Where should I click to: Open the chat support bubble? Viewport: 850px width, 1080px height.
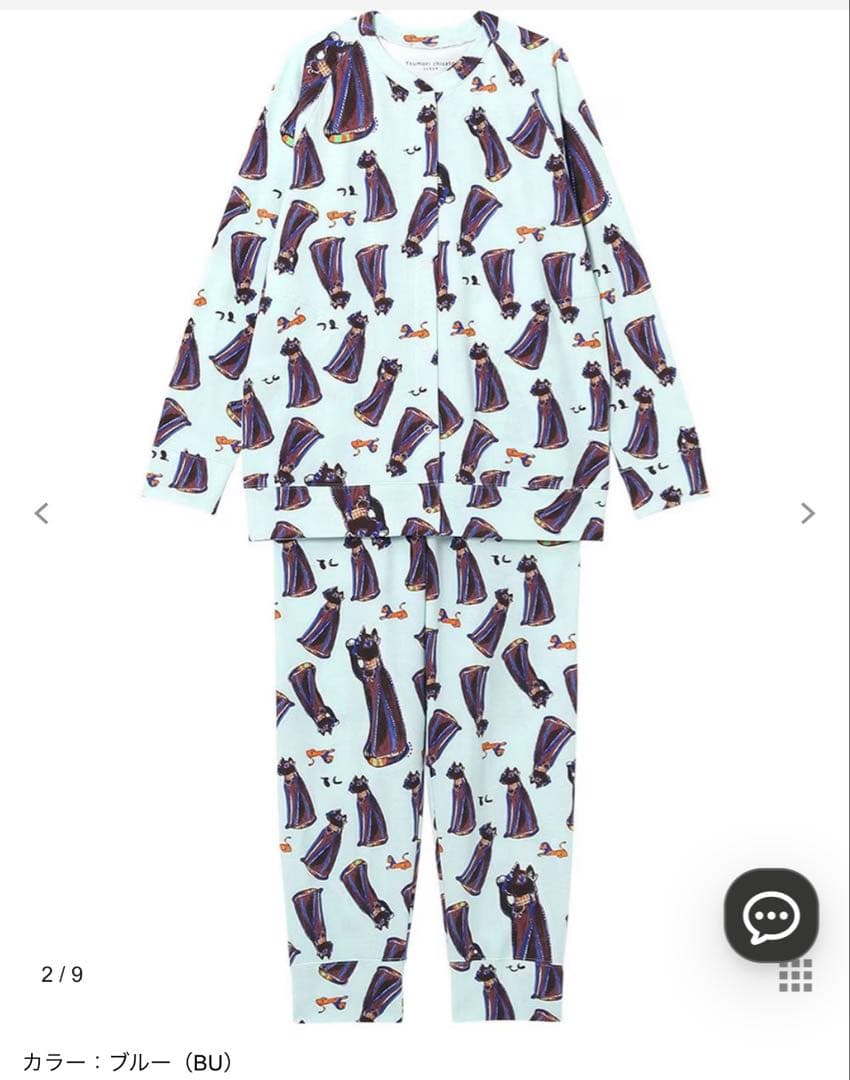click(x=771, y=915)
